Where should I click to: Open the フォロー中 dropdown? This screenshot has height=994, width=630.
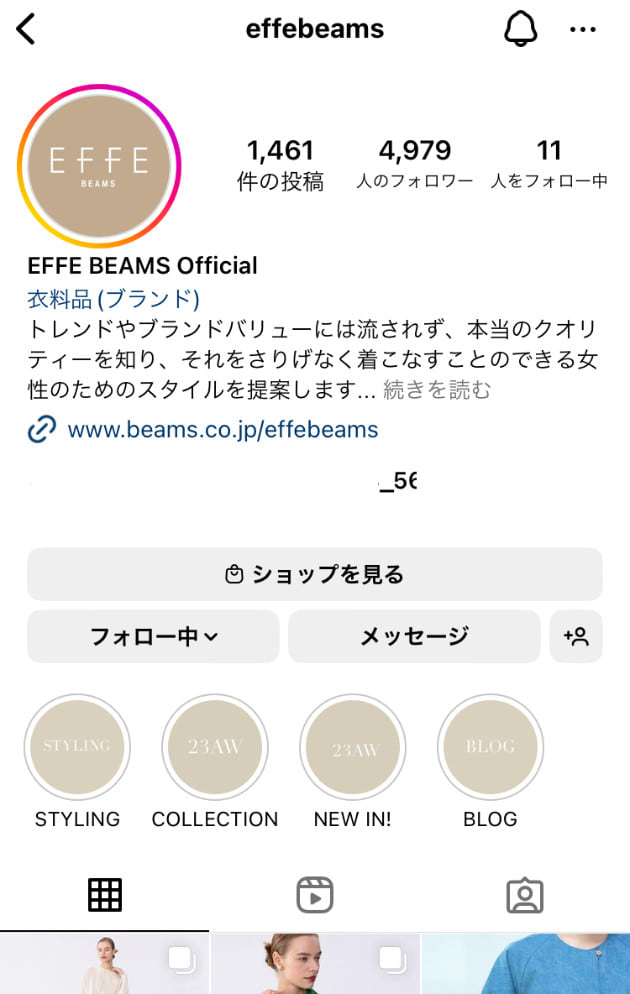pos(153,636)
